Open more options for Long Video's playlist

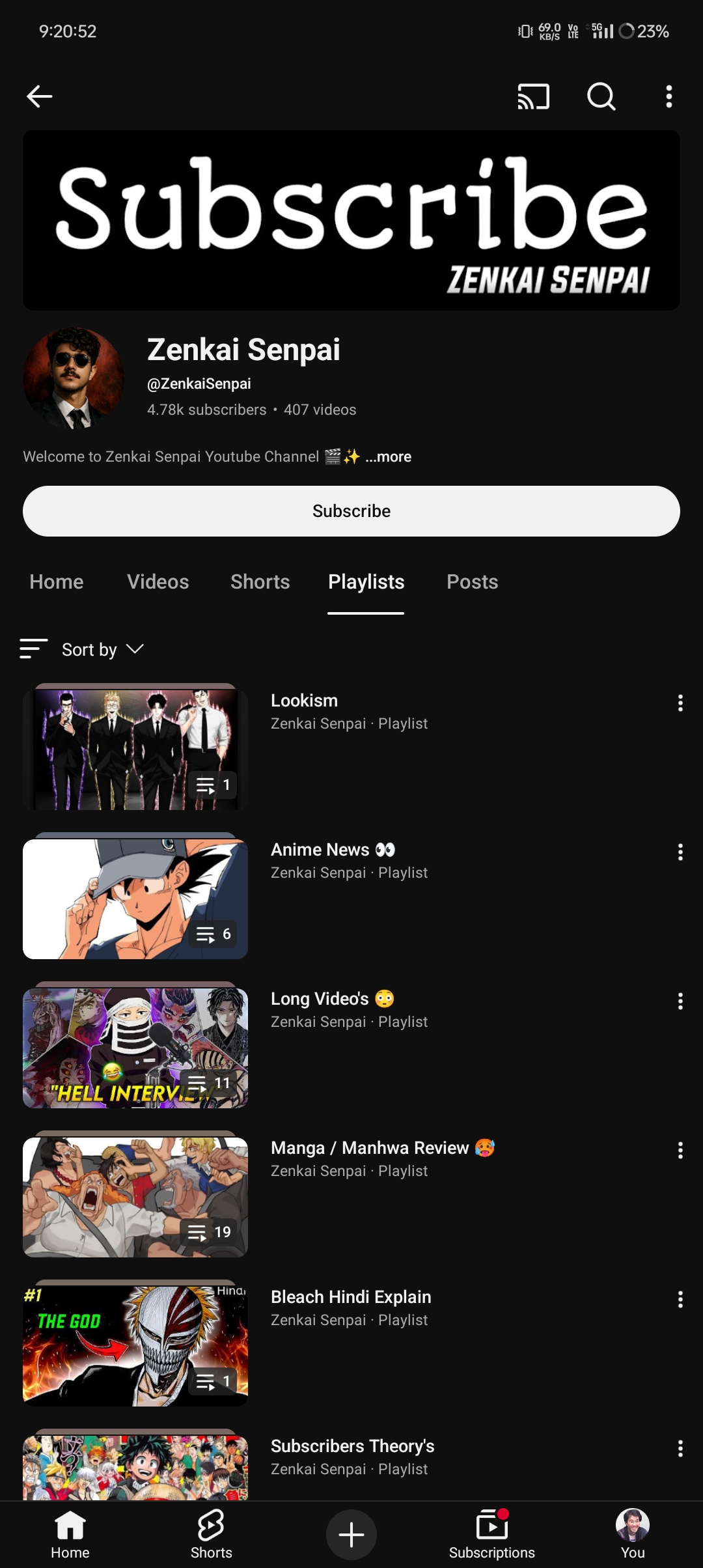[x=680, y=1001]
